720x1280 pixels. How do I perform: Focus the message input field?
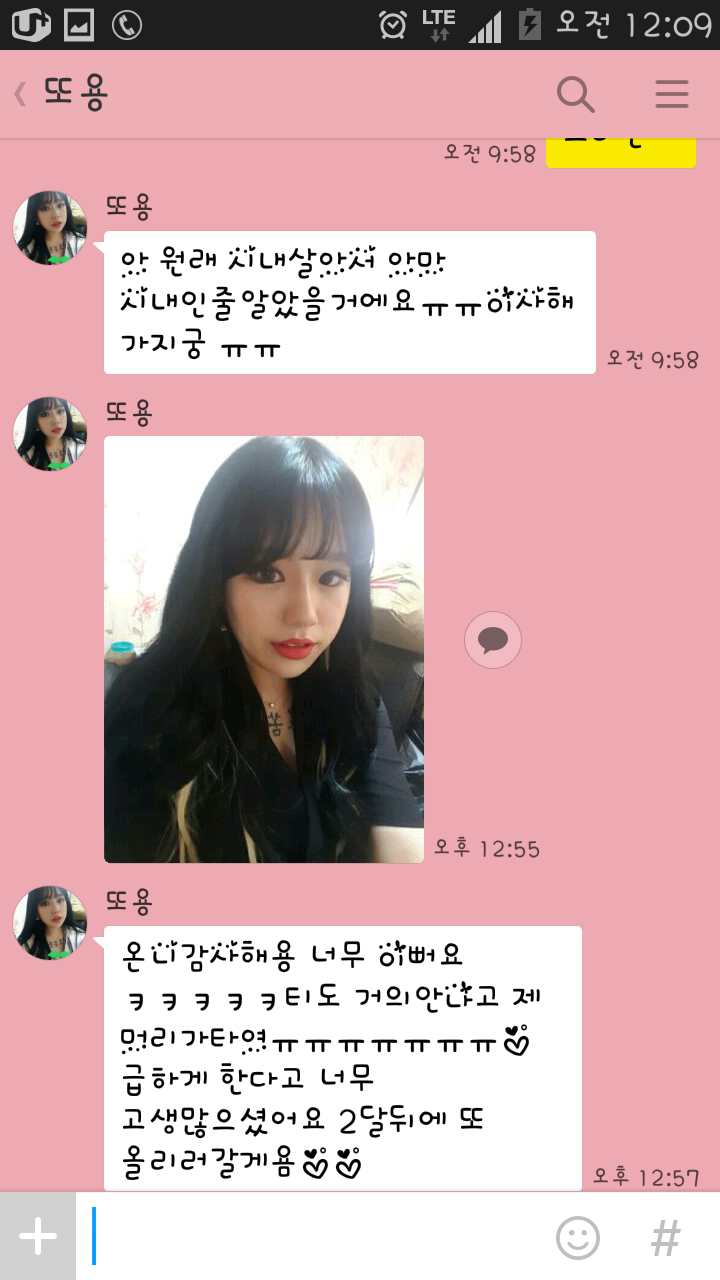click(310, 1237)
